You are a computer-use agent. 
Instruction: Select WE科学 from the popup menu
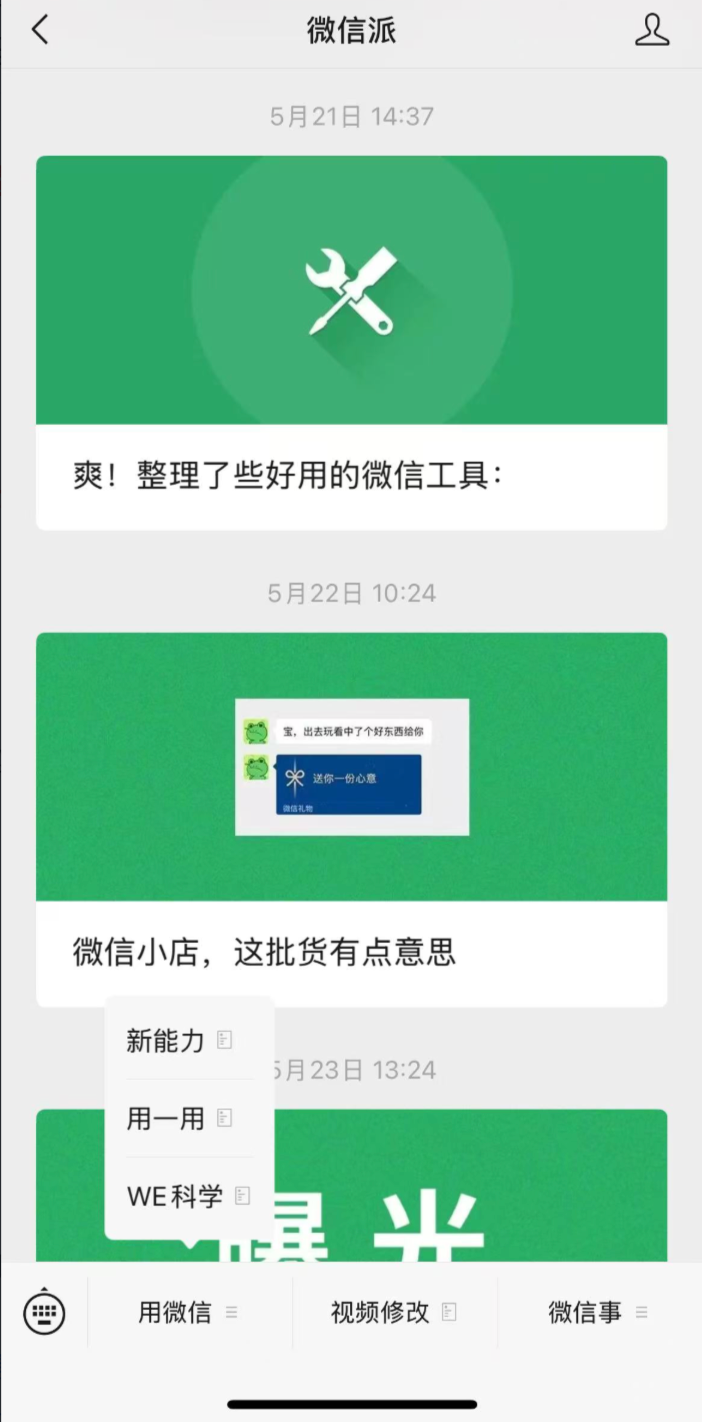pyautogui.click(x=188, y=1196)
